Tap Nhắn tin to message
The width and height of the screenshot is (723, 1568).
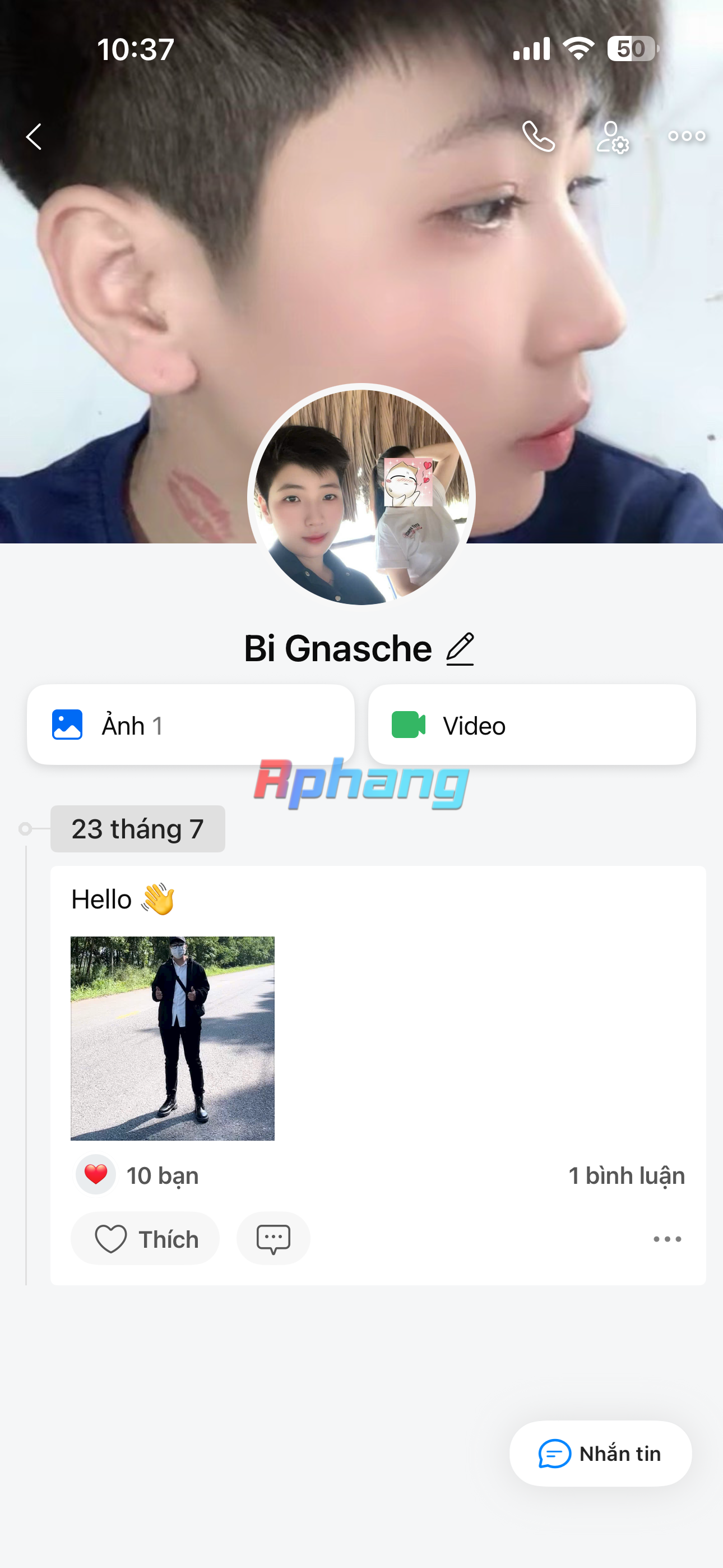tap(600, 1454)
